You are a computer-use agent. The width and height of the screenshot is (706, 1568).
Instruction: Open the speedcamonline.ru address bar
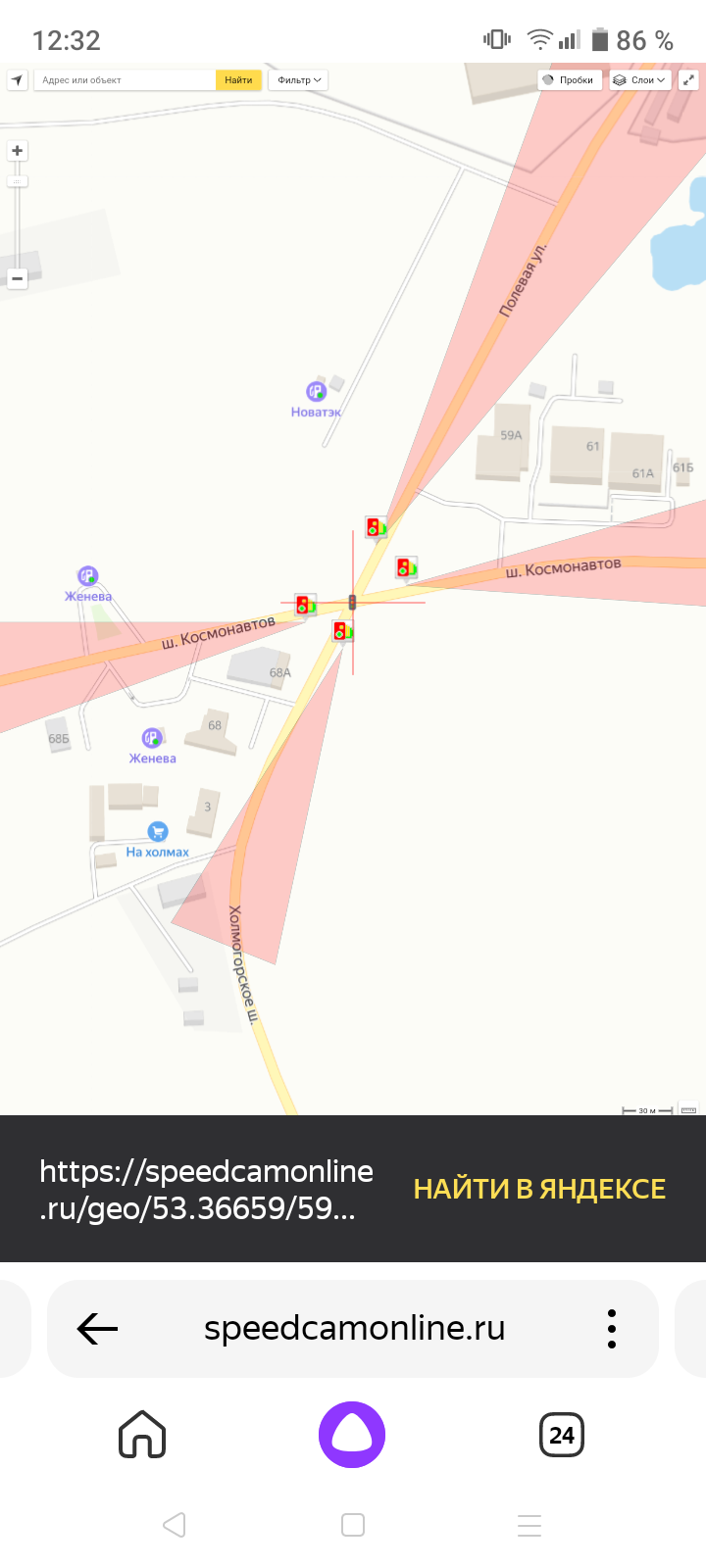point(354,1328)
